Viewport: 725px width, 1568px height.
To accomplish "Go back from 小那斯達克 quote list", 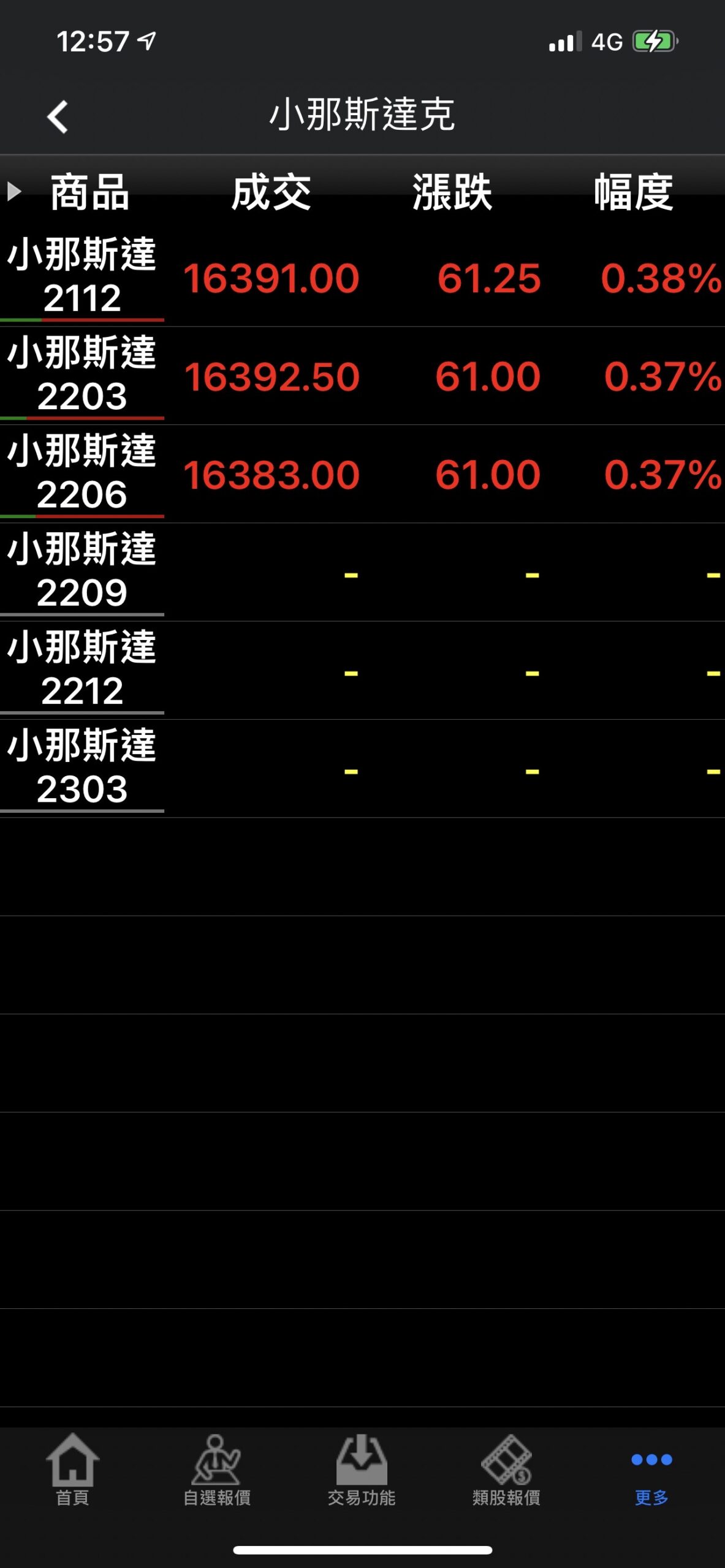I will (58, 116).
